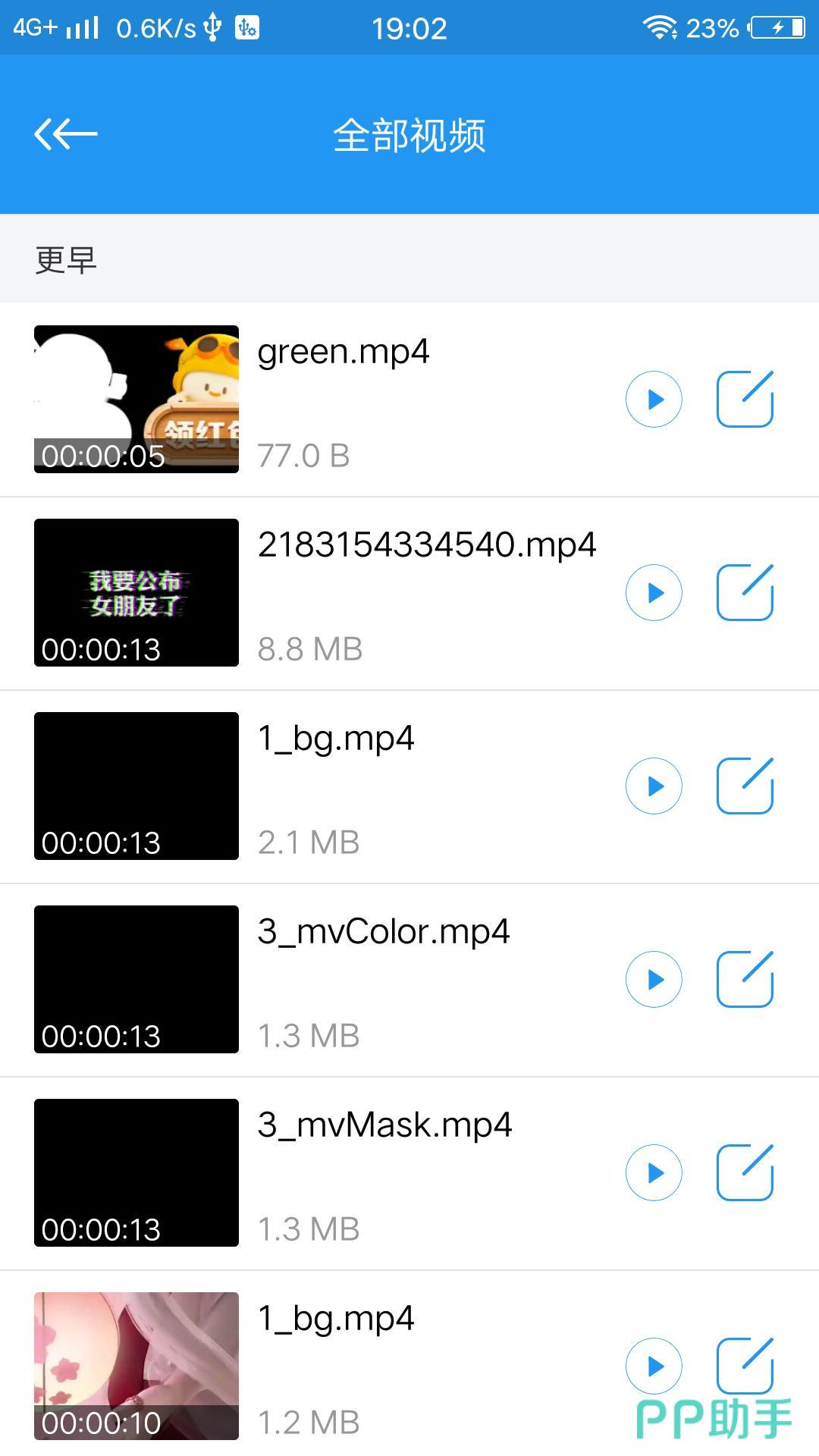
Task: Open the green.mp4 thumbnail
Action: (x=136, y=399)
